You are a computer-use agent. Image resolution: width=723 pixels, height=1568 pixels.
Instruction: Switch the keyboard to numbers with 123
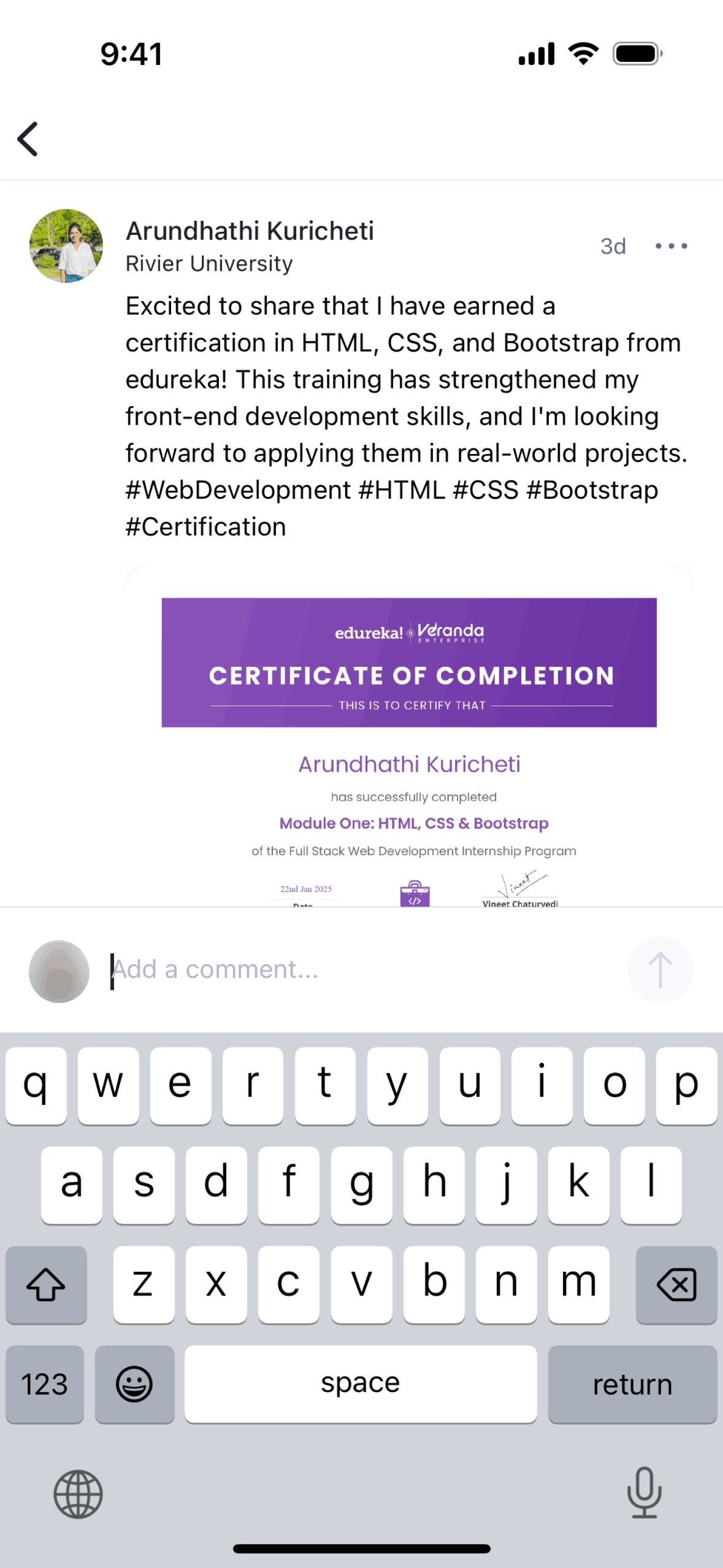45,1384
